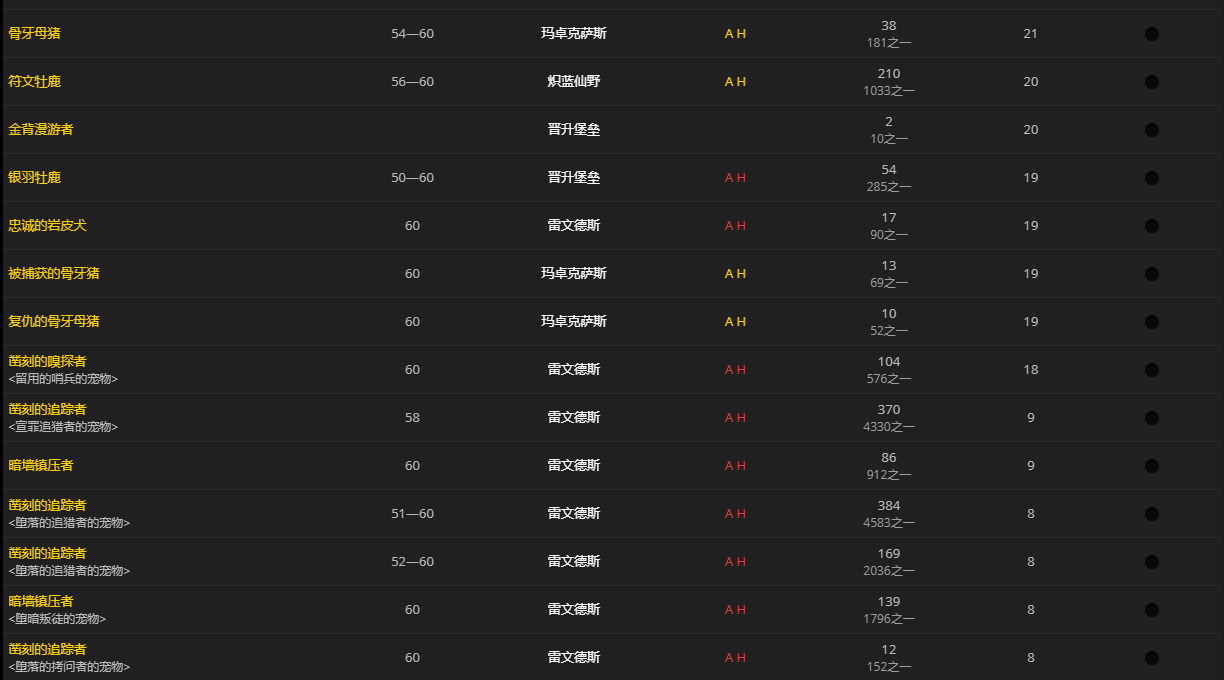Go to the 炽蓝仙野 zone page
This screenshot has width=1224, height=680.
tap(574, 81)
